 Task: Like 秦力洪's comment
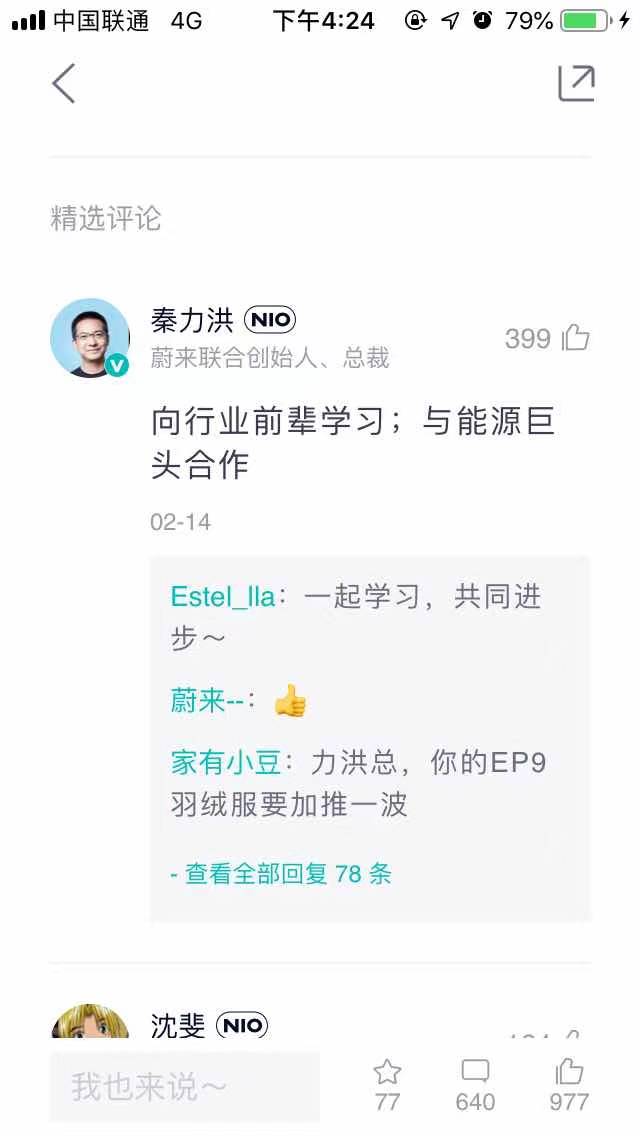click(575, 339)
